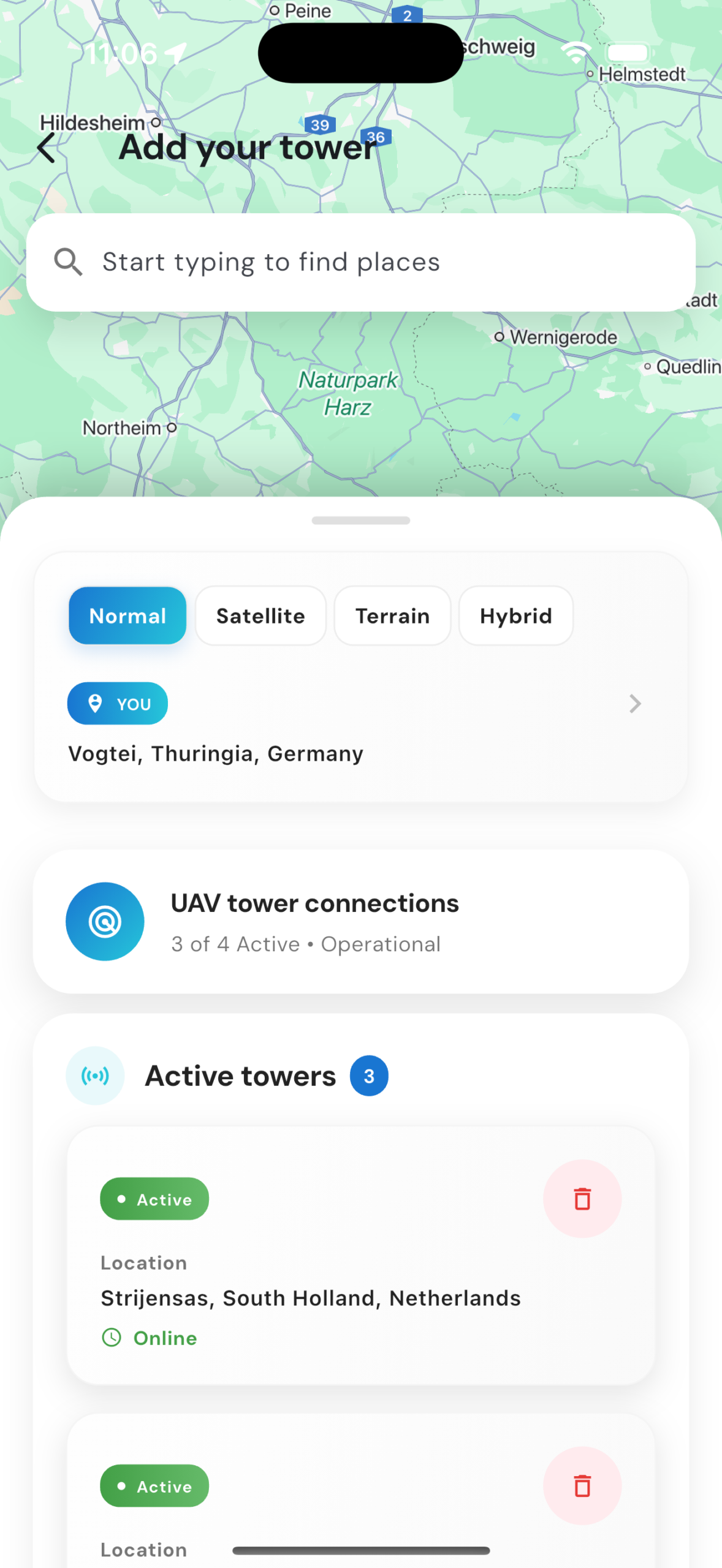
Task: Tap the search magnifier icon
Action: [x=69, y=262]
